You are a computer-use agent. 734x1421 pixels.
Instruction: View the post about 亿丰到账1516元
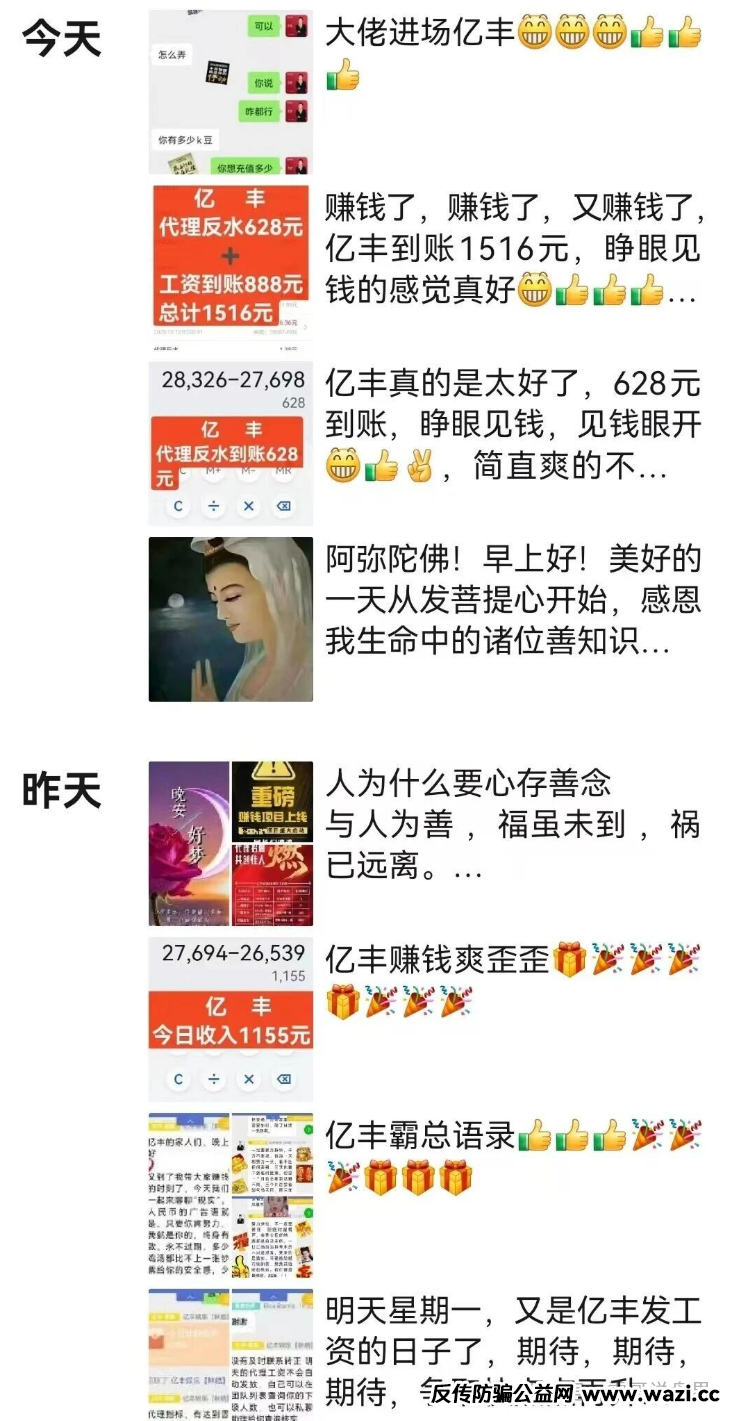point(514,250)
